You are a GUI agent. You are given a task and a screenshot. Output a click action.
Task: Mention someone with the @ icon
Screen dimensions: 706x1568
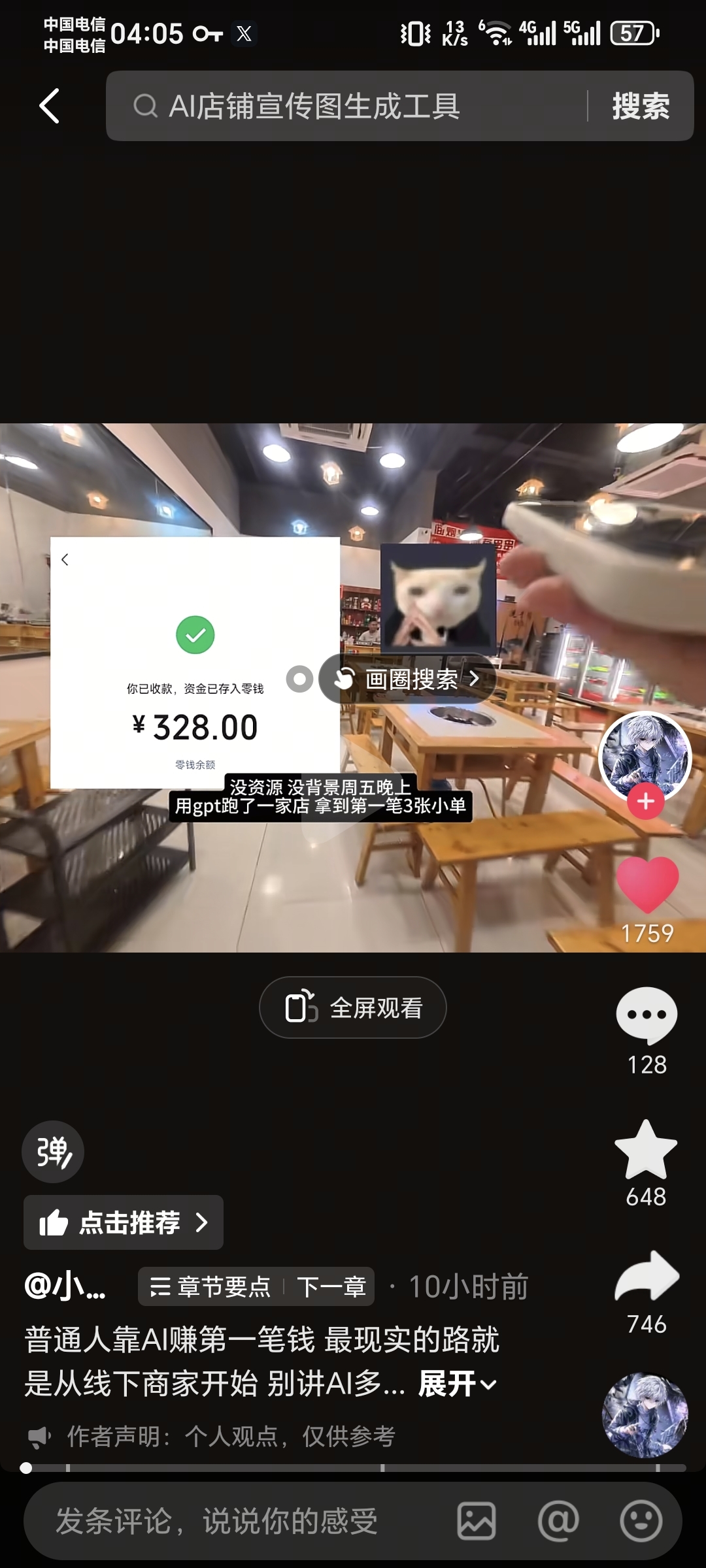pos(558,1521)
